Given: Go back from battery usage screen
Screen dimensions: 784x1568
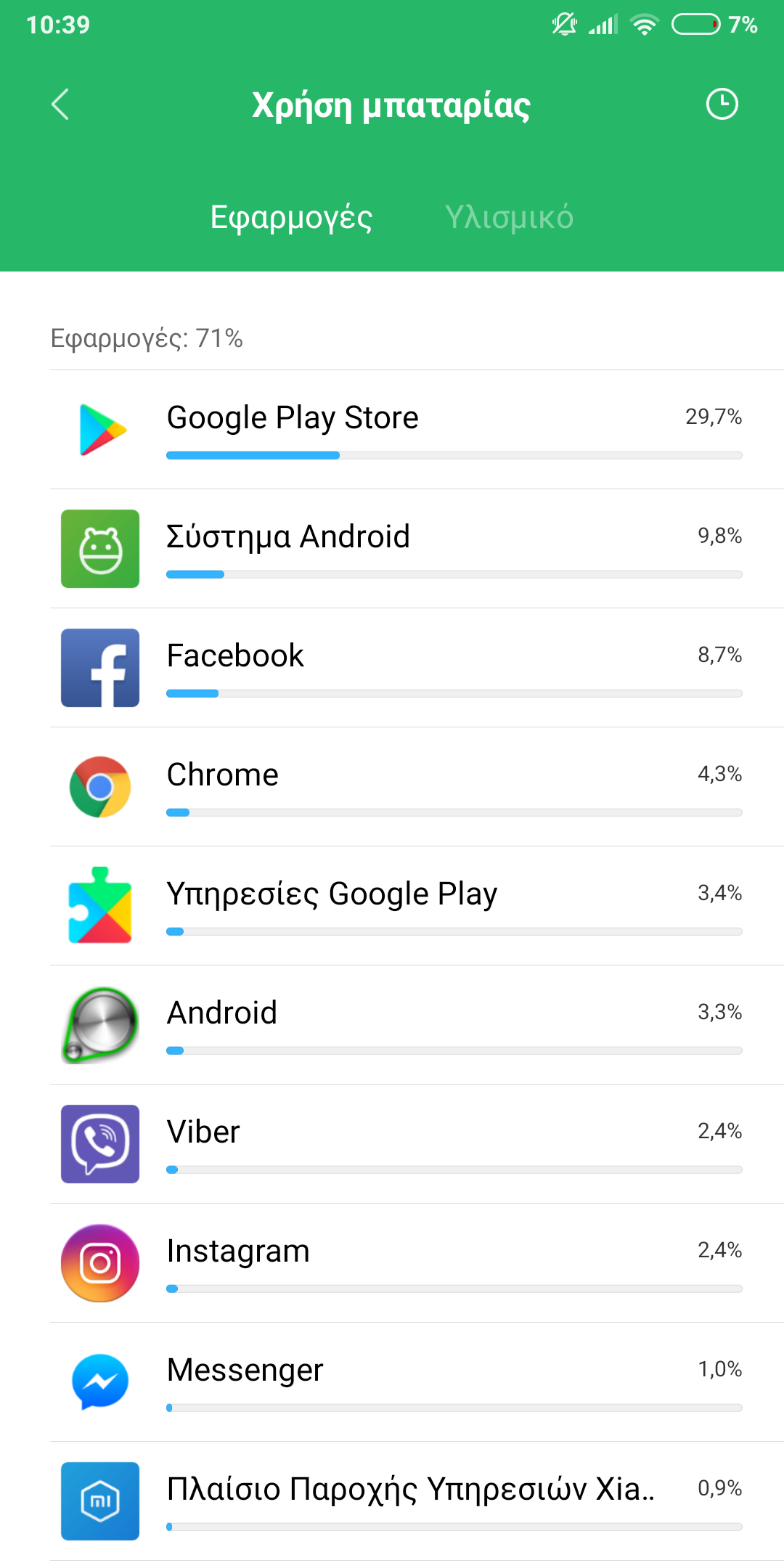Looking at the screenshot, I should 60,105.
